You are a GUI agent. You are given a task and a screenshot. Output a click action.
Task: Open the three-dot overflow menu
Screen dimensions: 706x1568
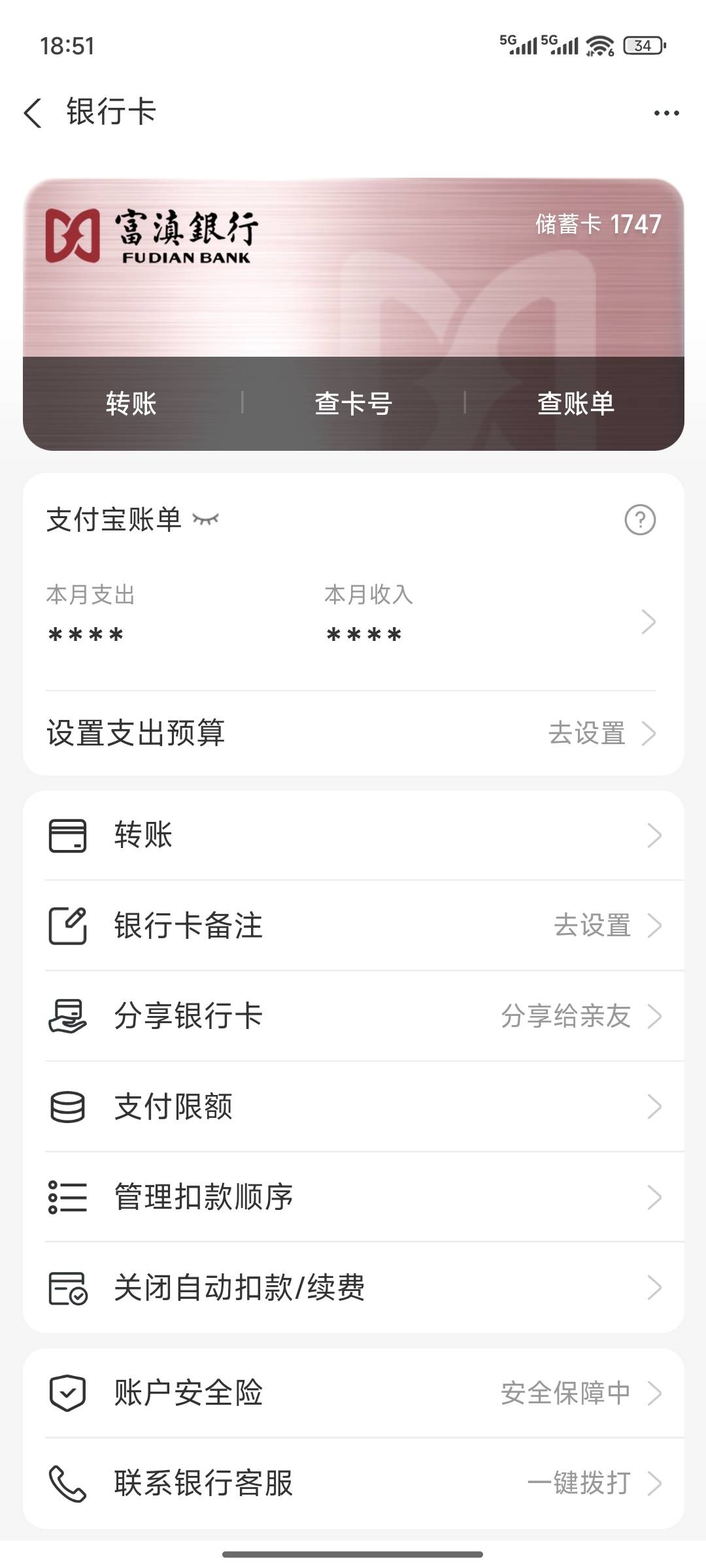(x=666, y=113)
